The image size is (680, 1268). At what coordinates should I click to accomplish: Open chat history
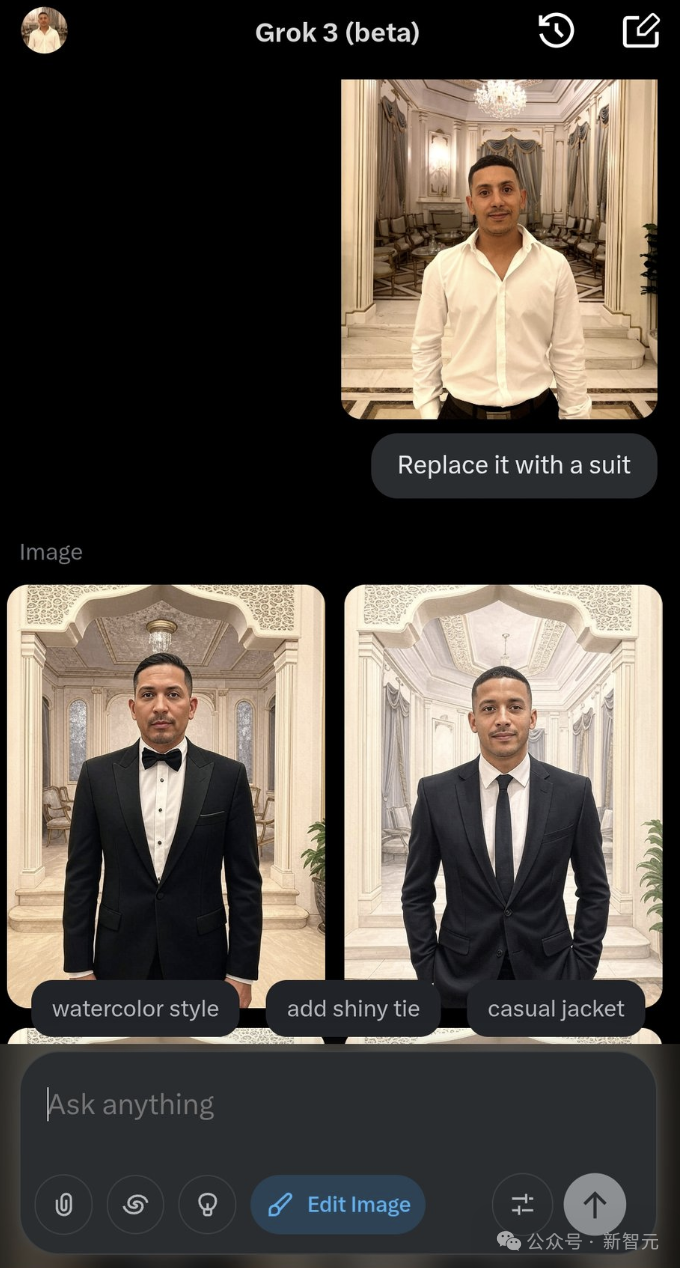(556, 31)
